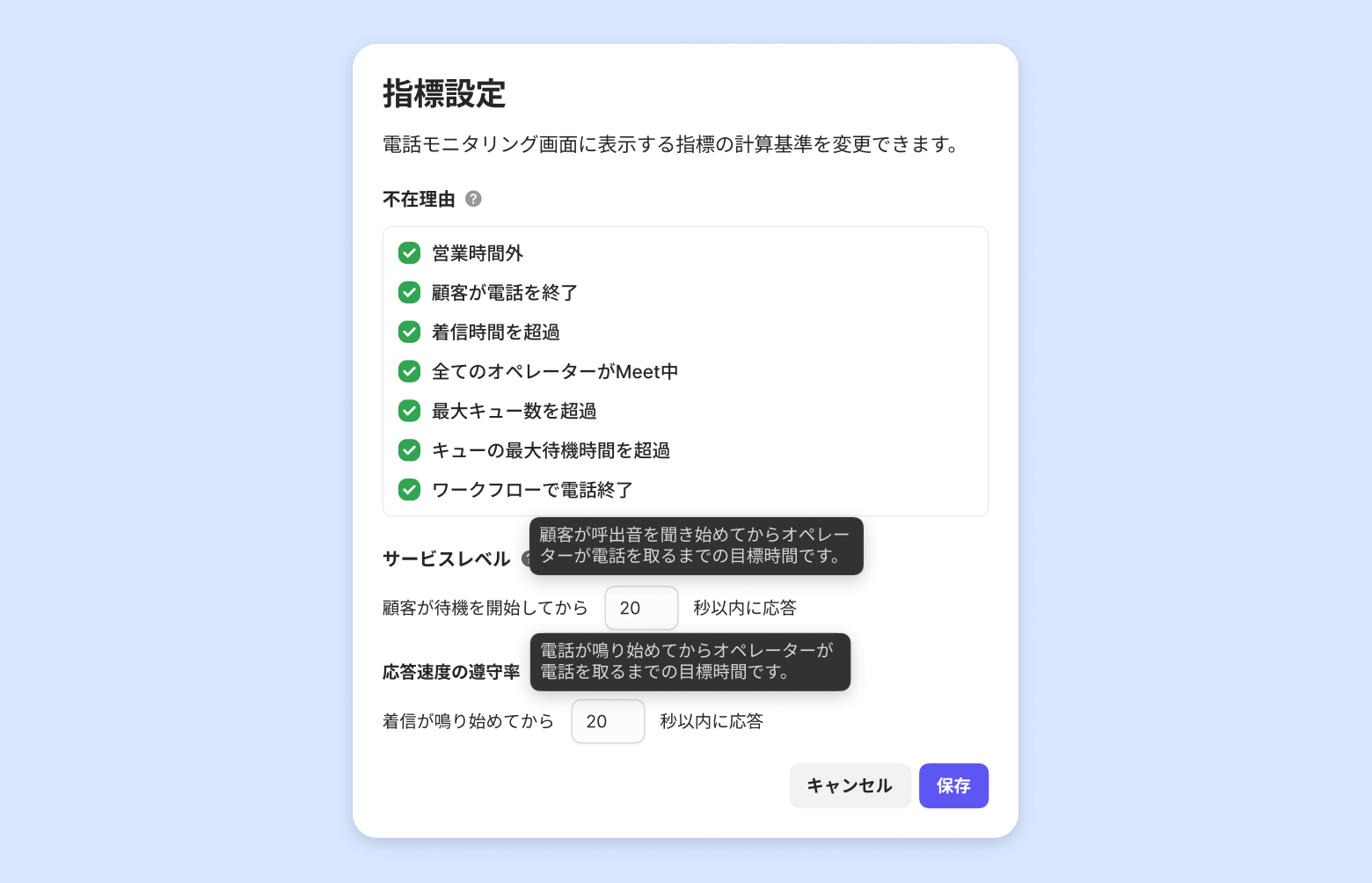The width and height of the screenshot is (1372, 883).
Task: Save settings with 保存 button
Action: point(953,785)
